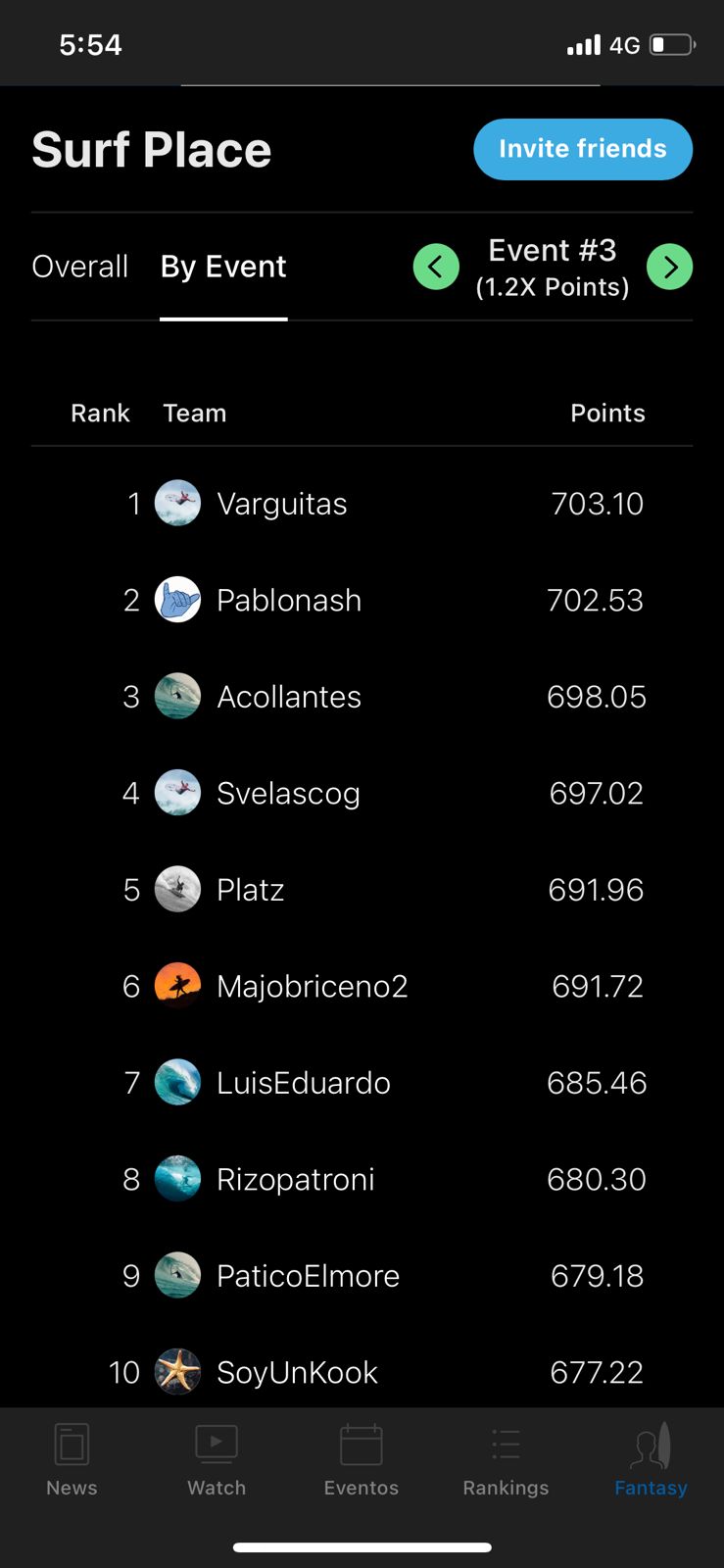Screen dimensions: 724x1568
Task: Go to the next event with right arrow
Action: tap(670, 267)
